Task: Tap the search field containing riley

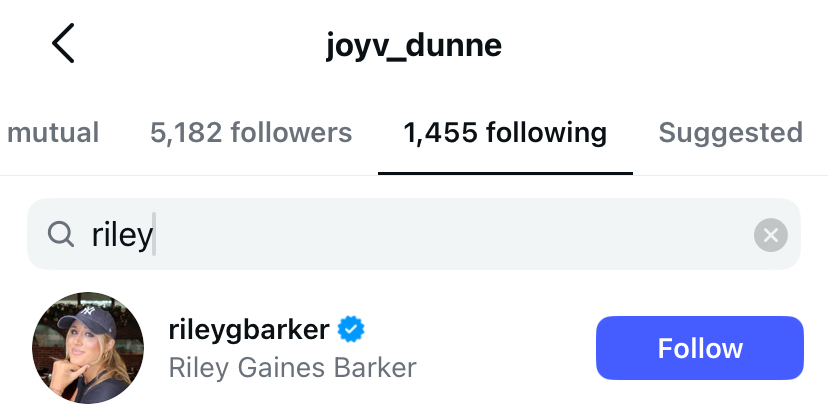Action: (x=400, y=235)
